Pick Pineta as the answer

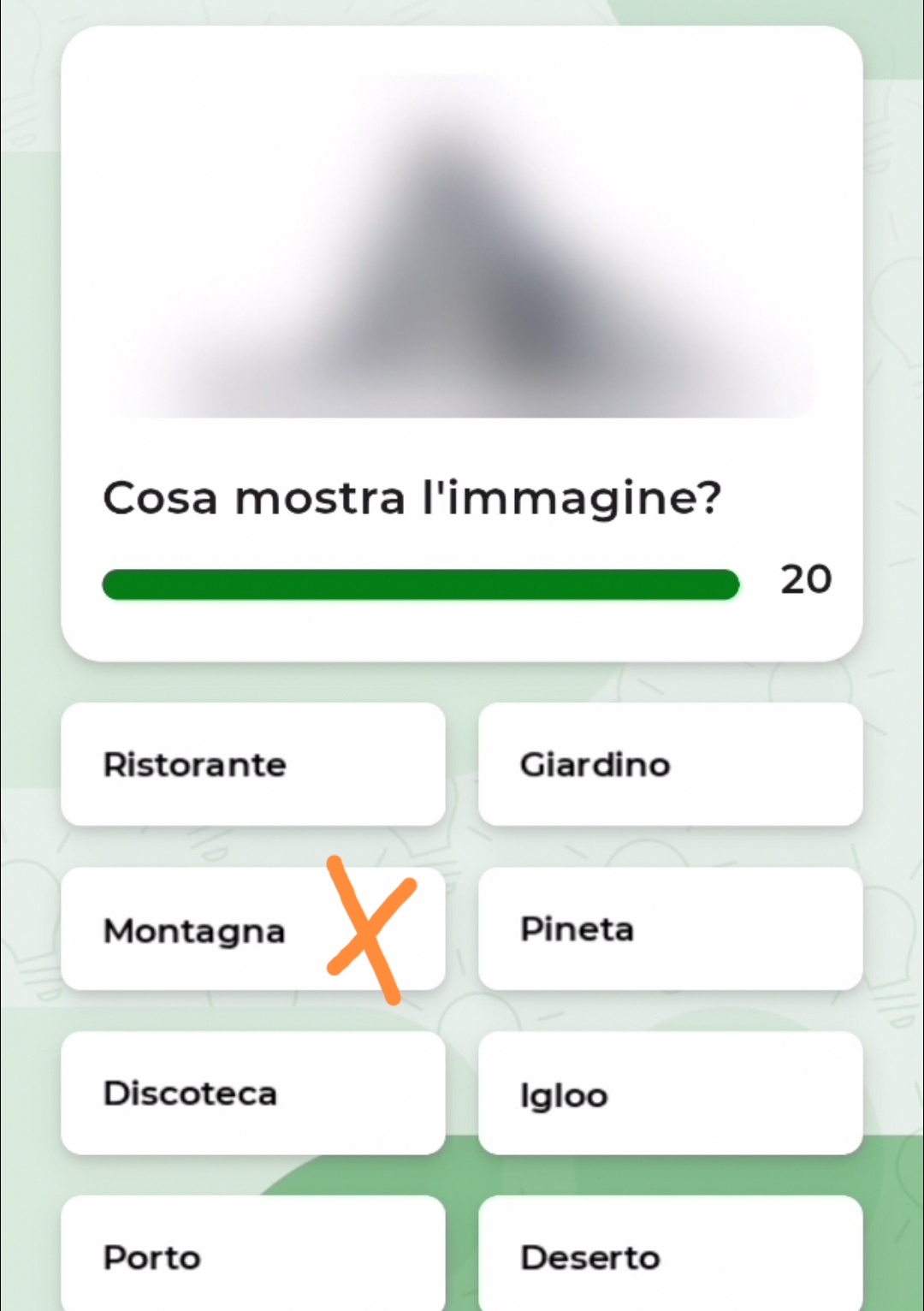[670, 928]
